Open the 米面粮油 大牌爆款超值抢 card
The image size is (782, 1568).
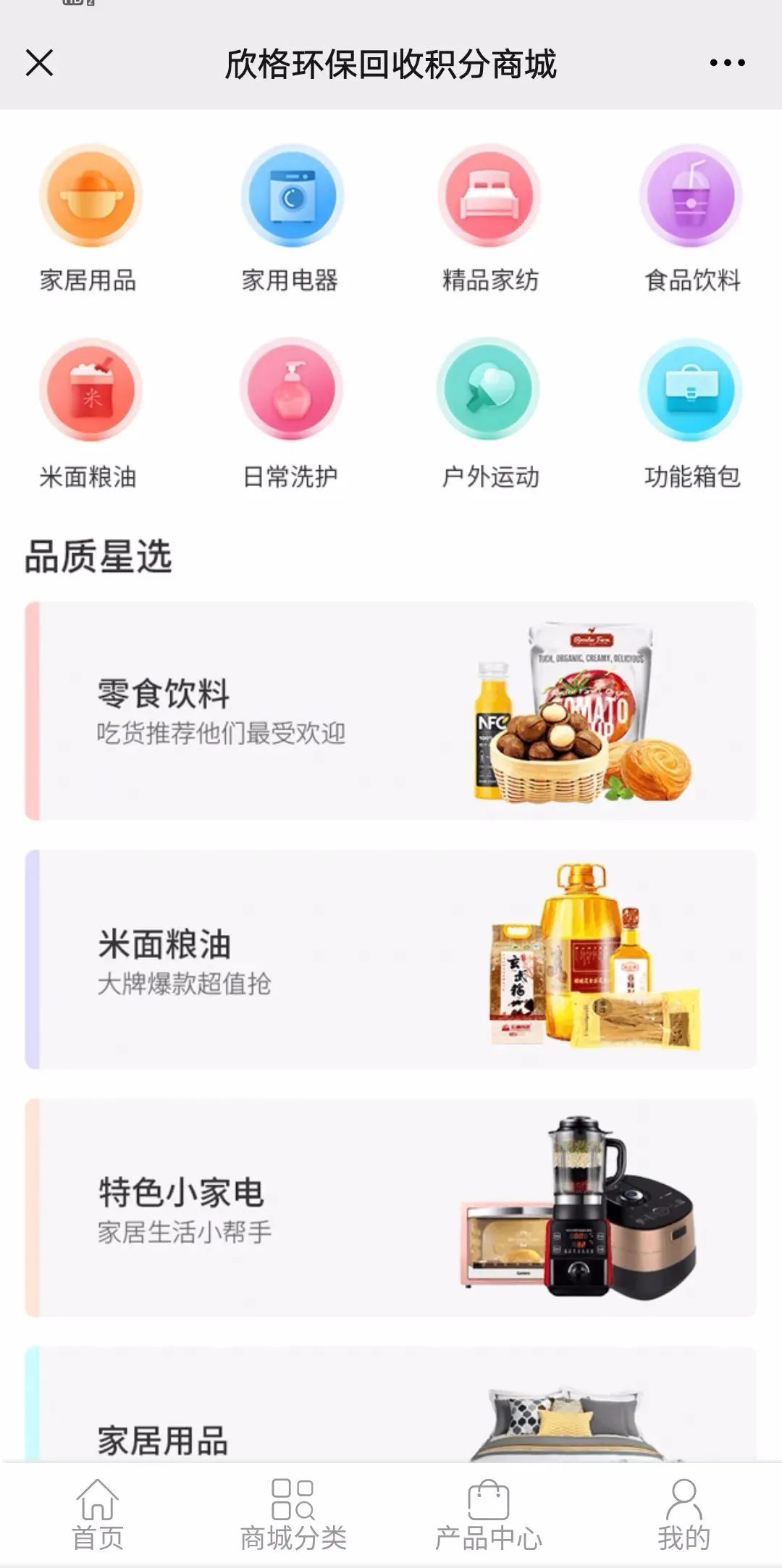tap(391, 960)
